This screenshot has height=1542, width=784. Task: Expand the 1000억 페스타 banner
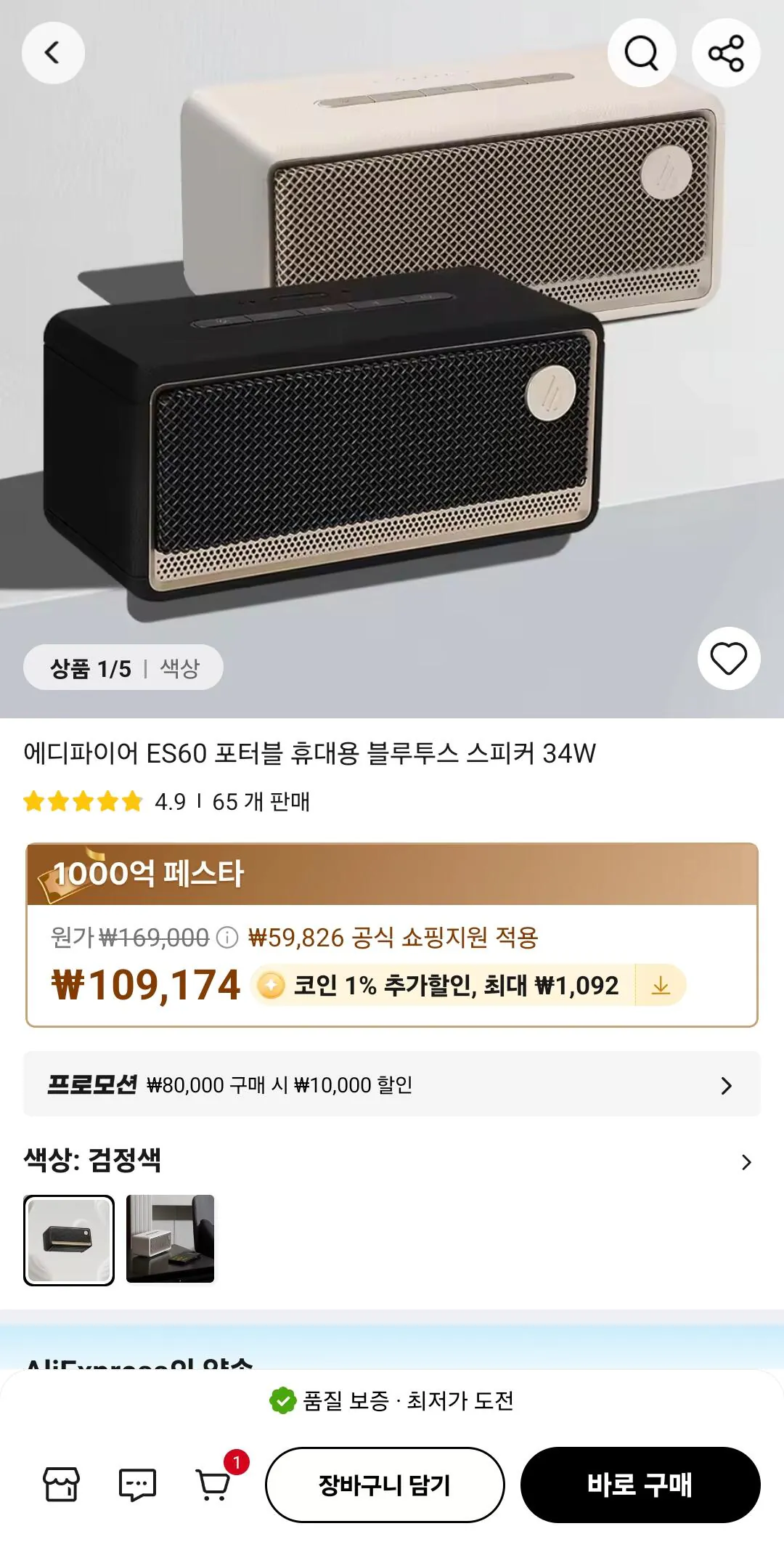point(392,877)
